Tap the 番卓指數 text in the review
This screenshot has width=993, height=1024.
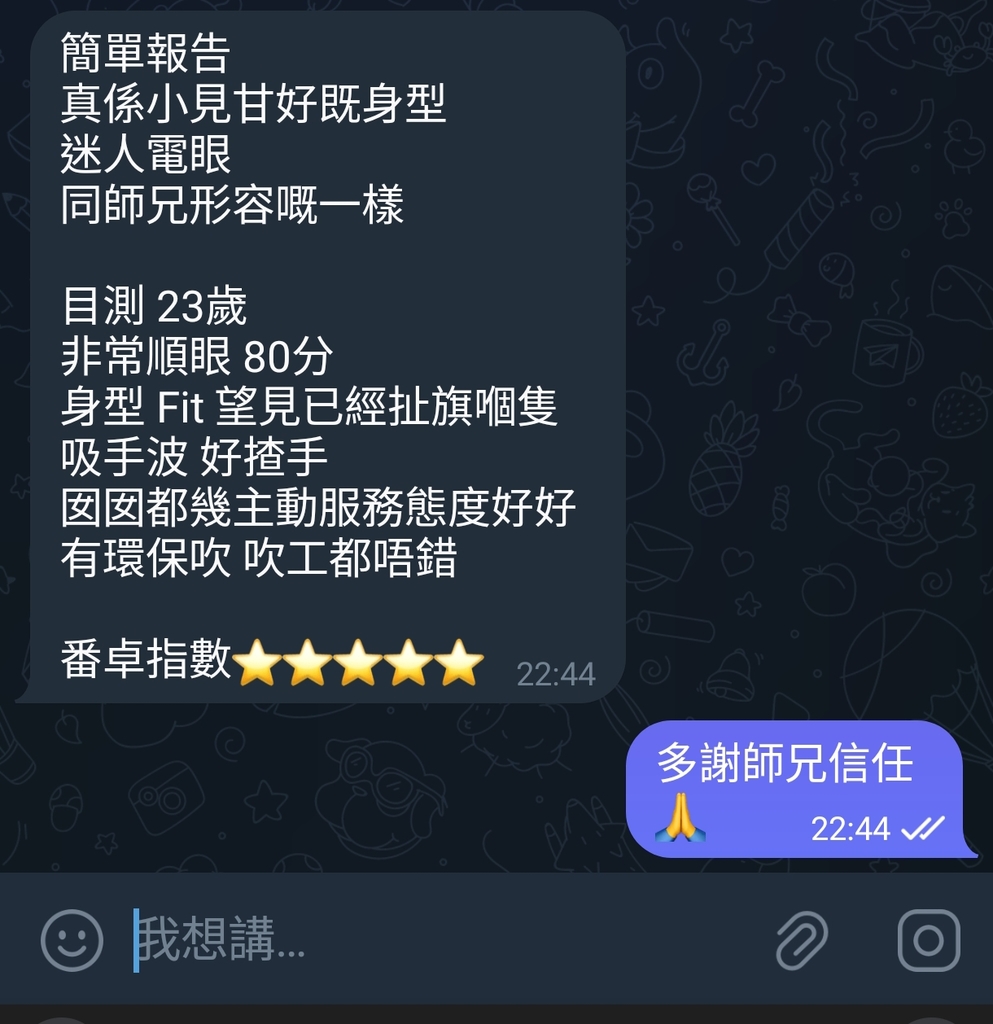[x=147, y=657]
